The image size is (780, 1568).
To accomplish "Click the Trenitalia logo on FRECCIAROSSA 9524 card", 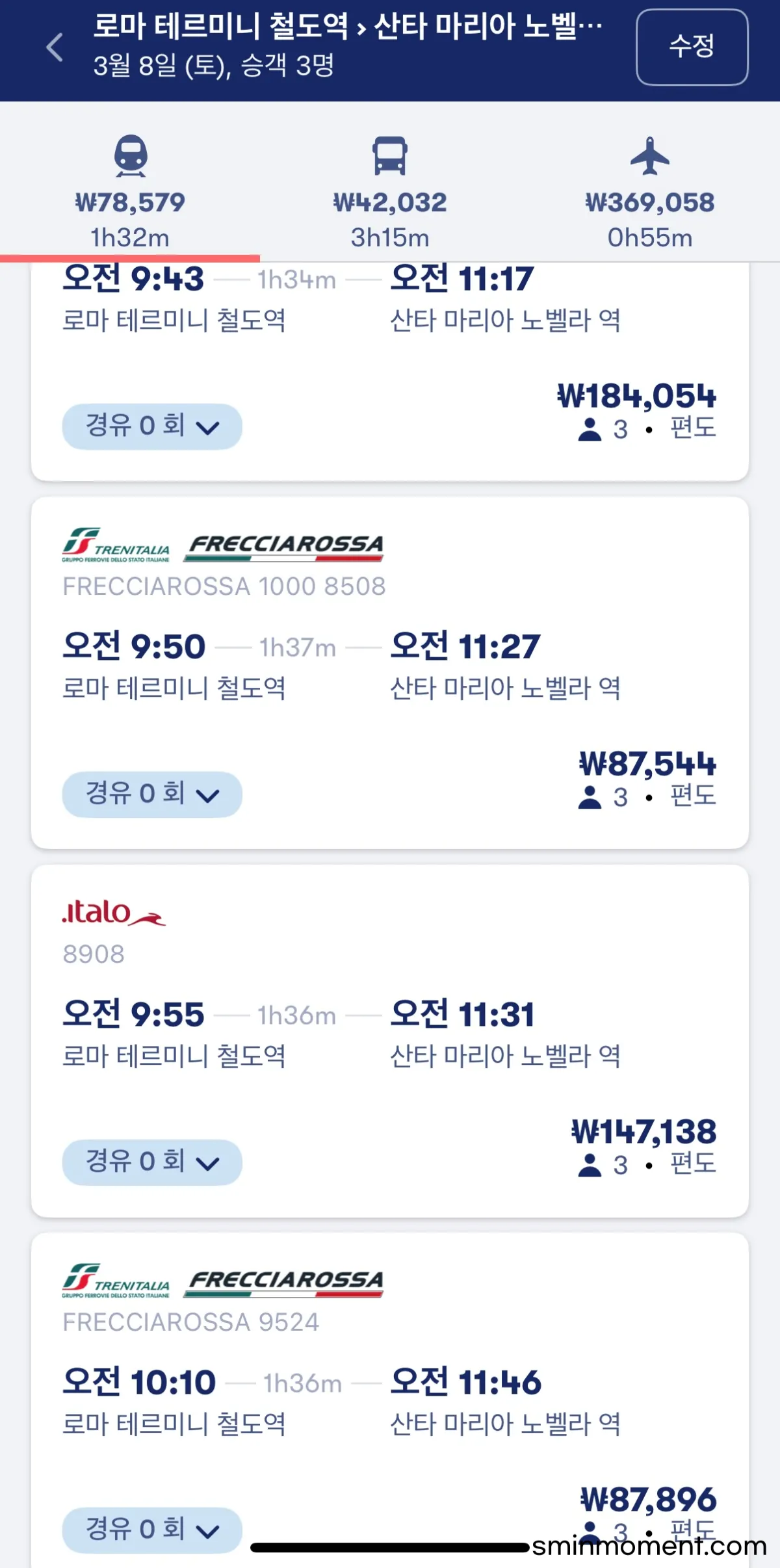I will (x=114, y=1280).
